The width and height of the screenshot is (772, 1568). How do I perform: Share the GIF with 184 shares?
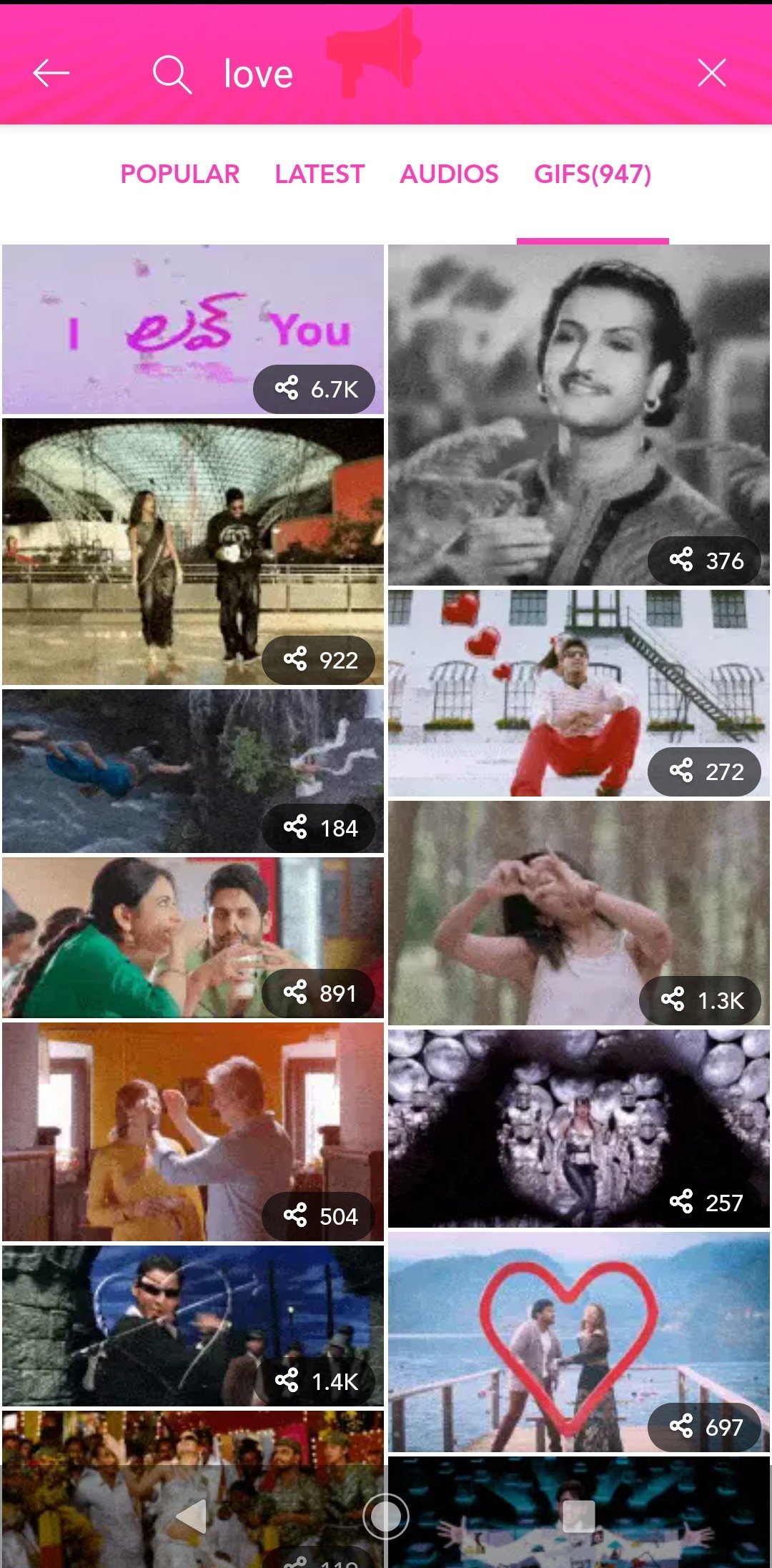tap(319, 827)
